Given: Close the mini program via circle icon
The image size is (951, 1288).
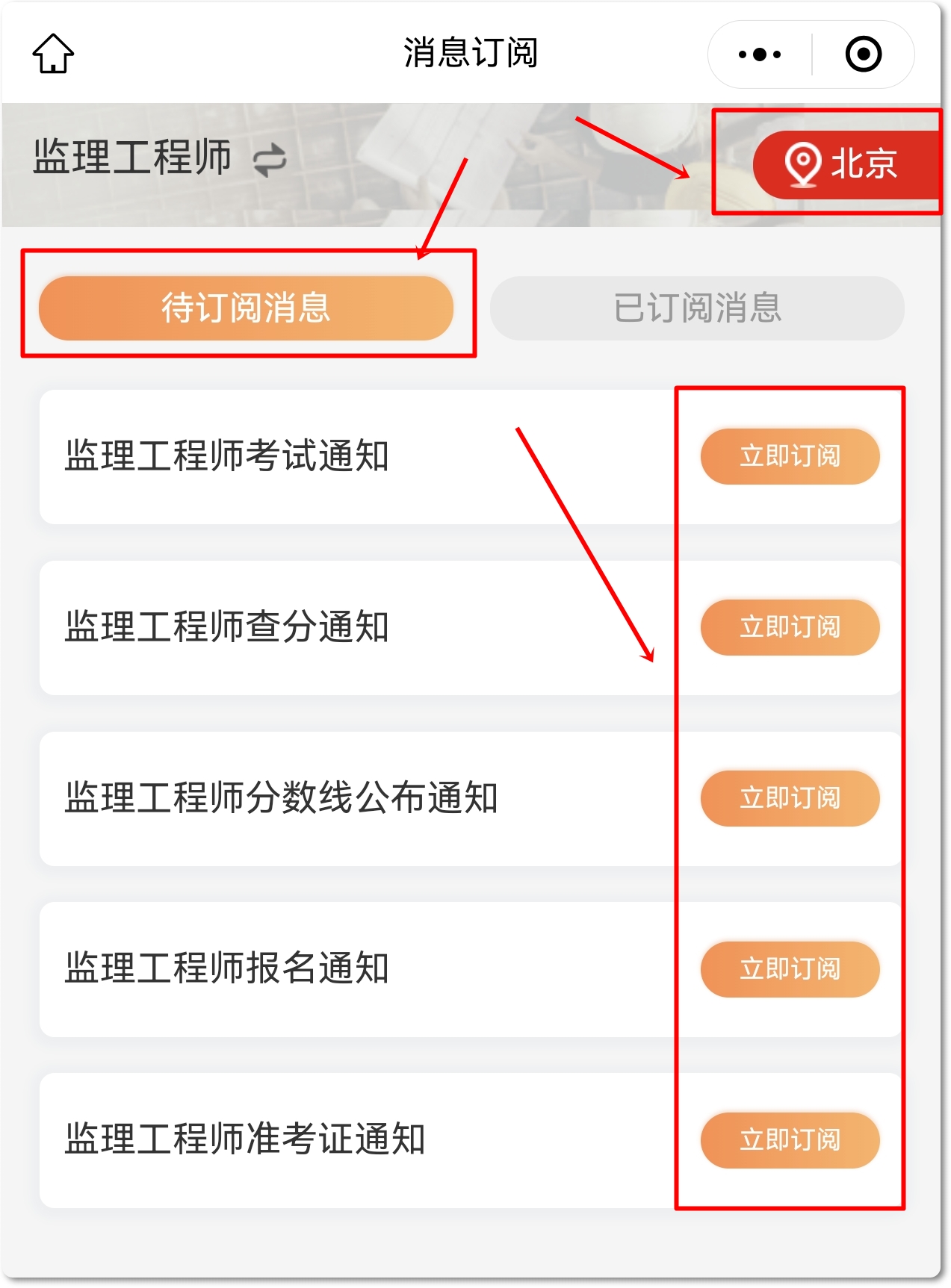Looking at the screenshot, I should coord(863,55).
